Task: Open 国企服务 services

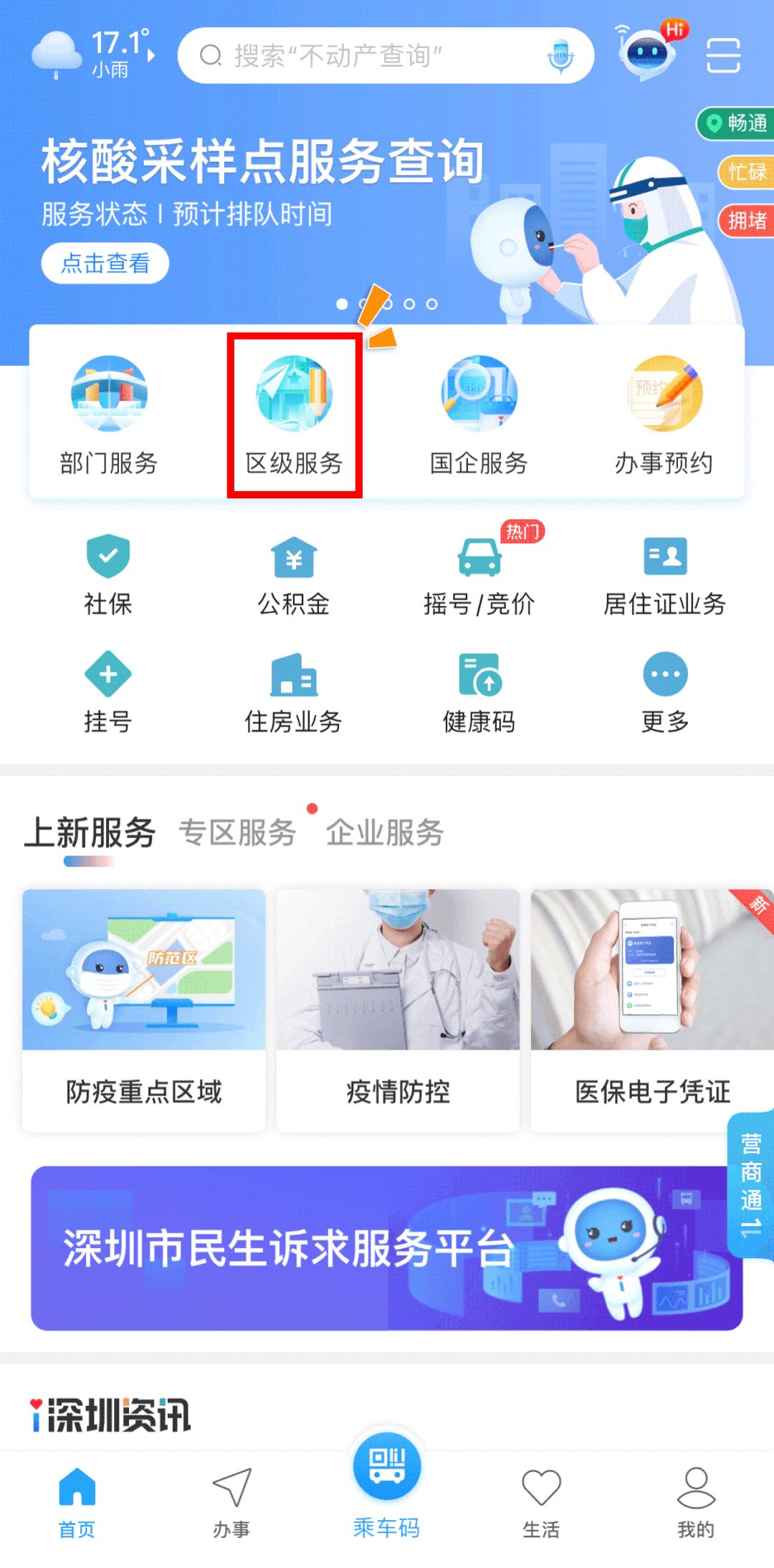Action: [x=479, y=416]
